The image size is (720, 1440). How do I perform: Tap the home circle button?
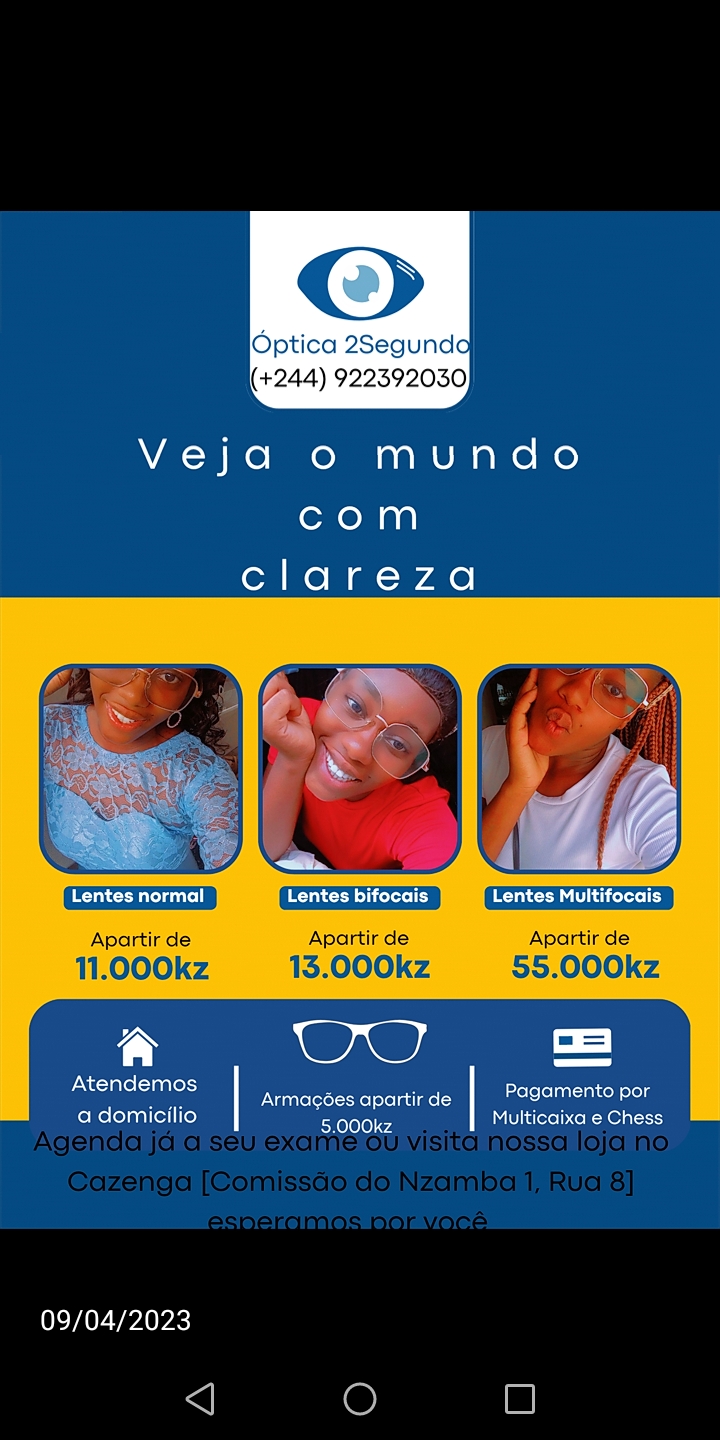[360, 1398]
